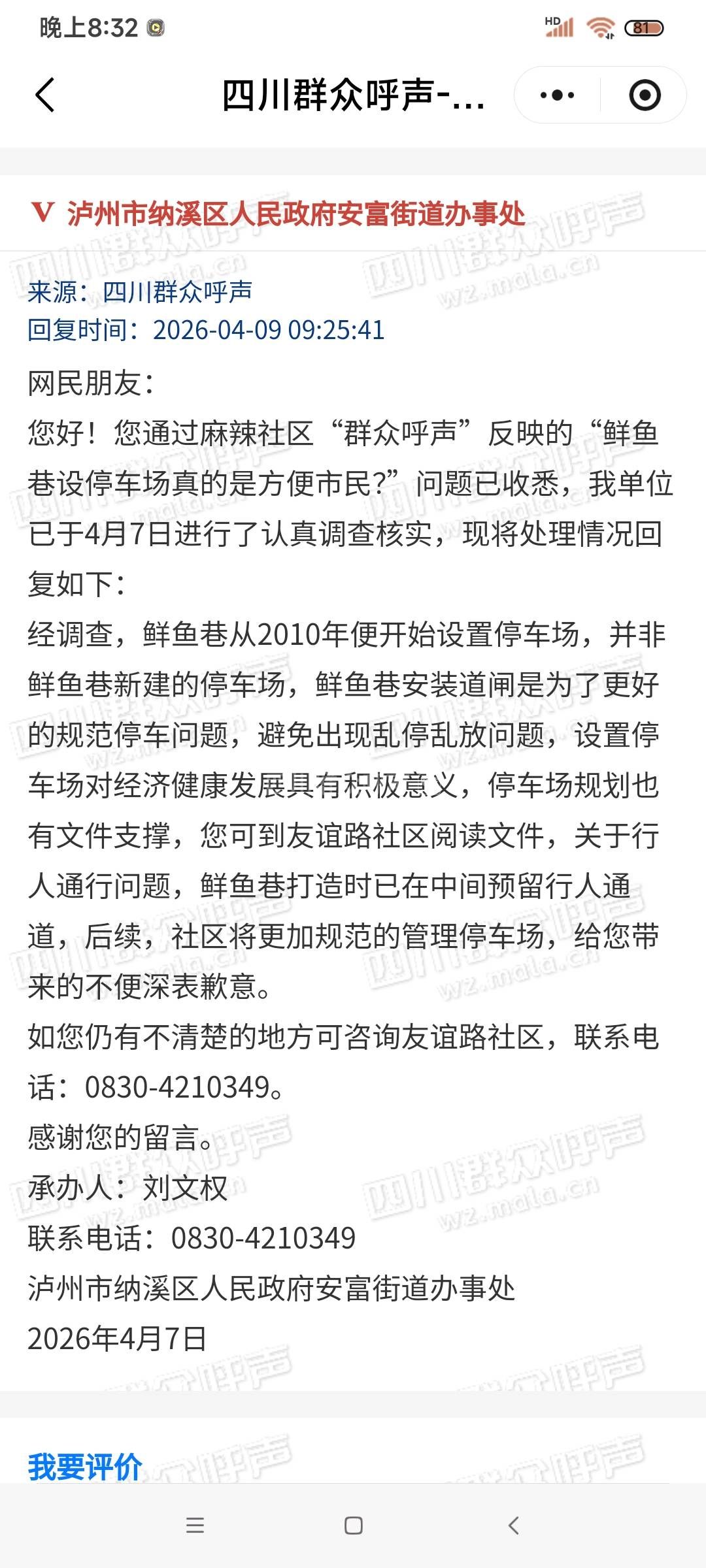
Task: Tap the 我要评价 link
Action: [x=85, y=1467]
